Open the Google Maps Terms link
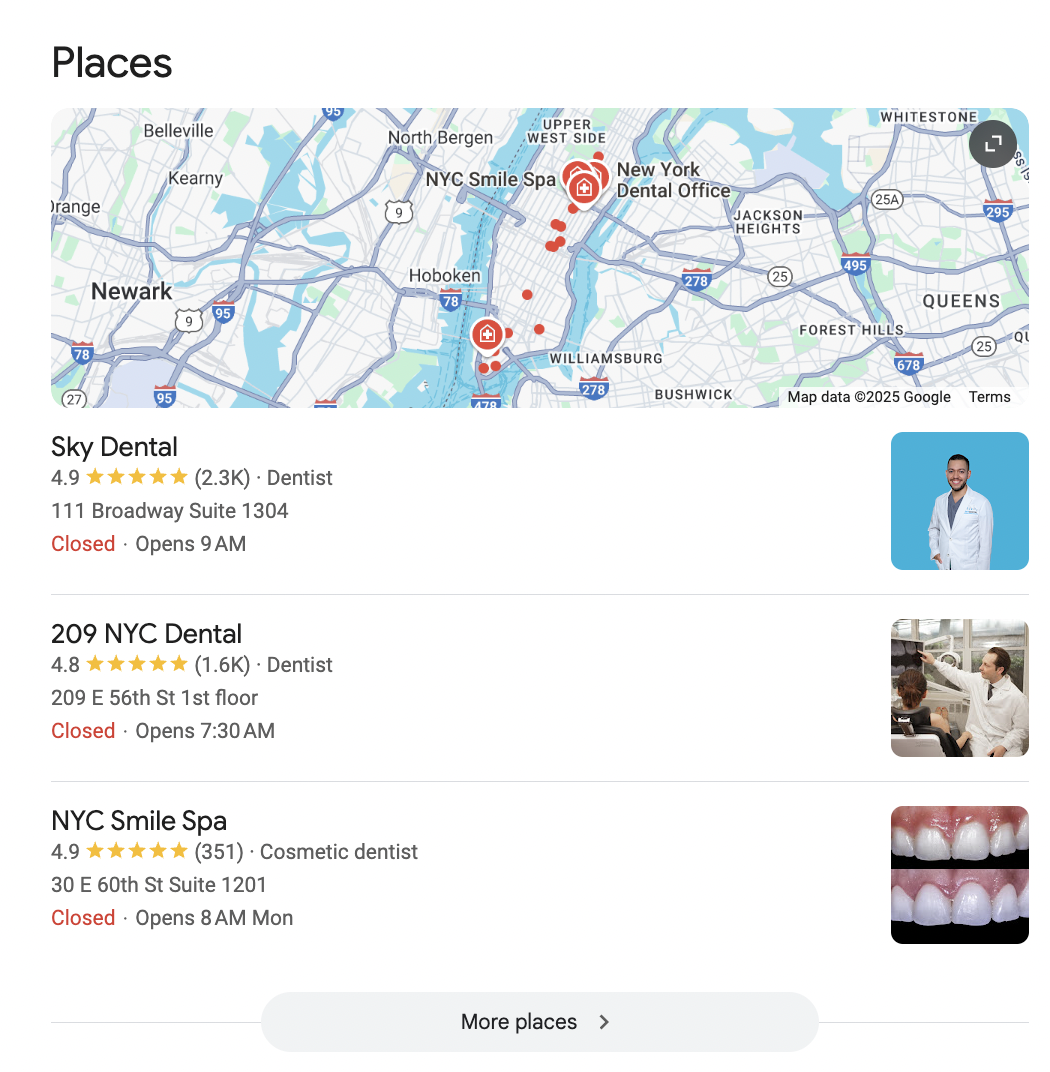The height and width of the screenshot is (1072, 1050). click(989, 397)
